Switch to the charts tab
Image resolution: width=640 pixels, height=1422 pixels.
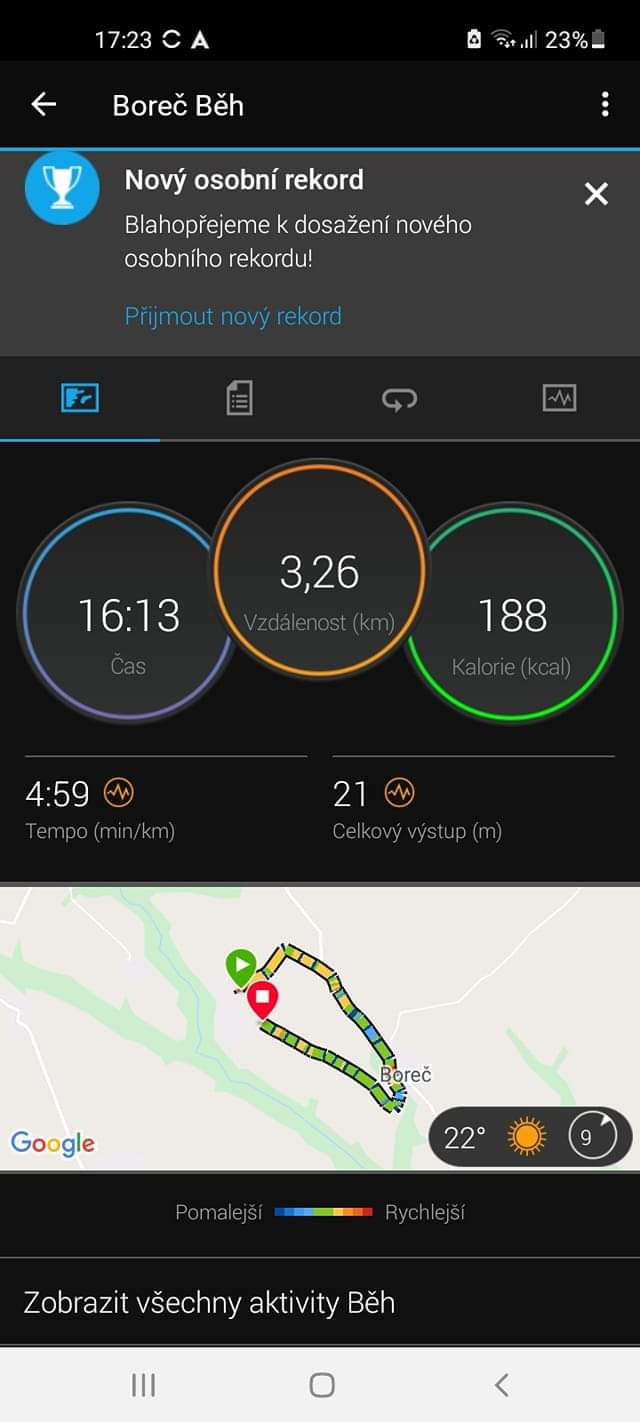559,399
